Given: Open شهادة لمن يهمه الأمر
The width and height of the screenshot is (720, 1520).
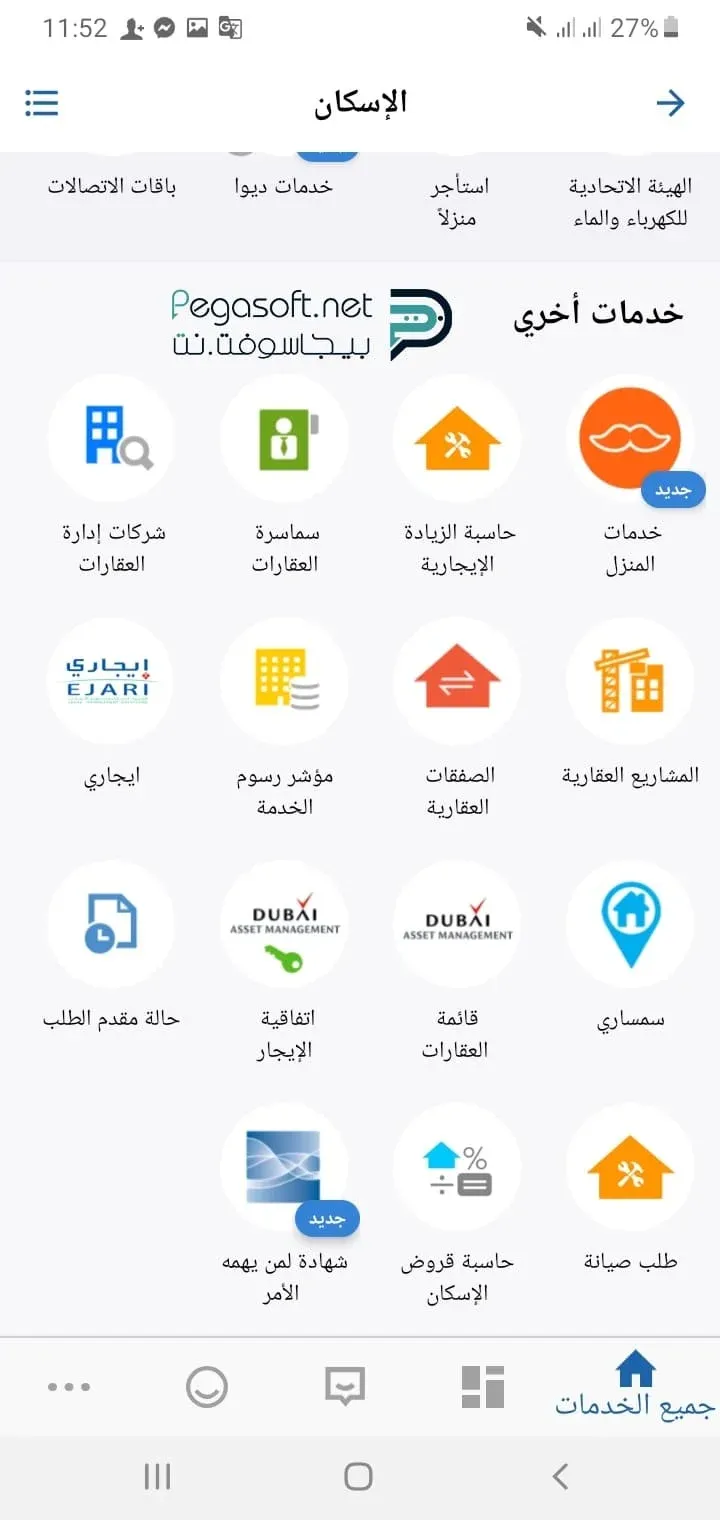Looking at the screenshot, I should tap(284, 1167).
